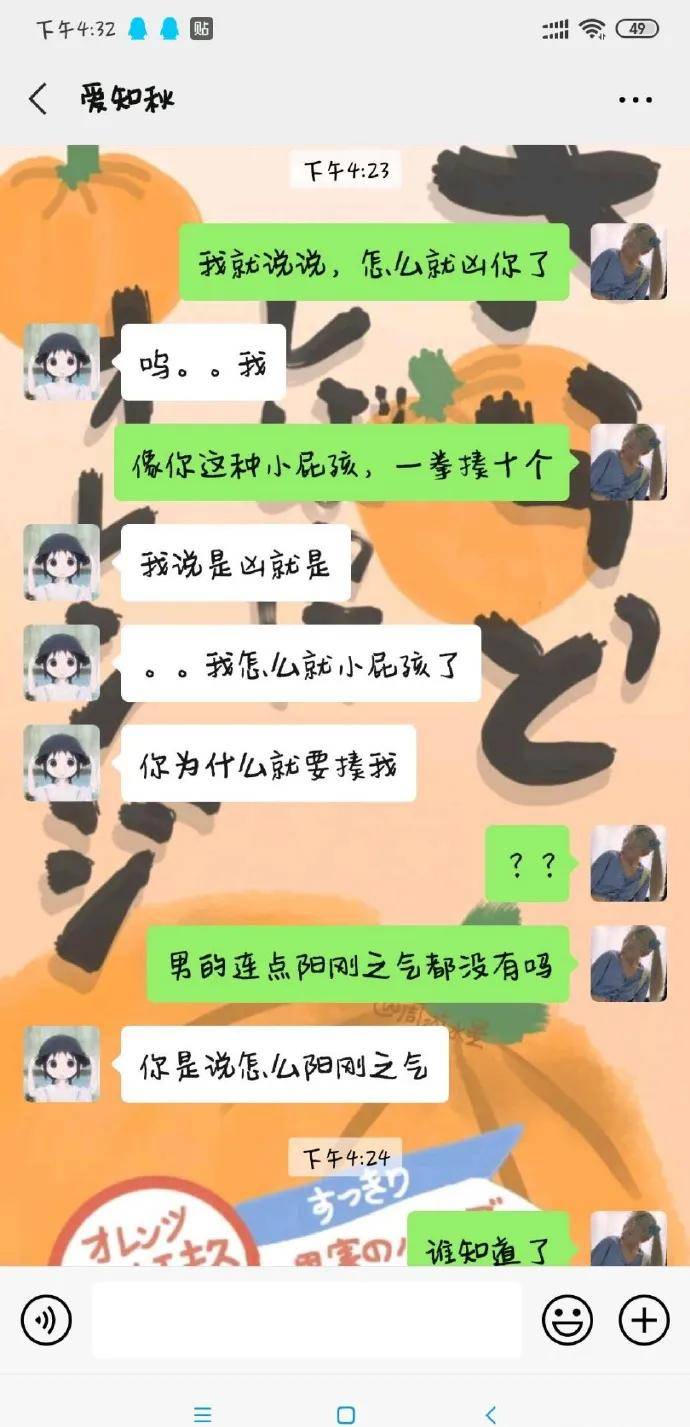Open the three-dot chat menu
Screen dimensions: 690x1427
pos(635,100)
